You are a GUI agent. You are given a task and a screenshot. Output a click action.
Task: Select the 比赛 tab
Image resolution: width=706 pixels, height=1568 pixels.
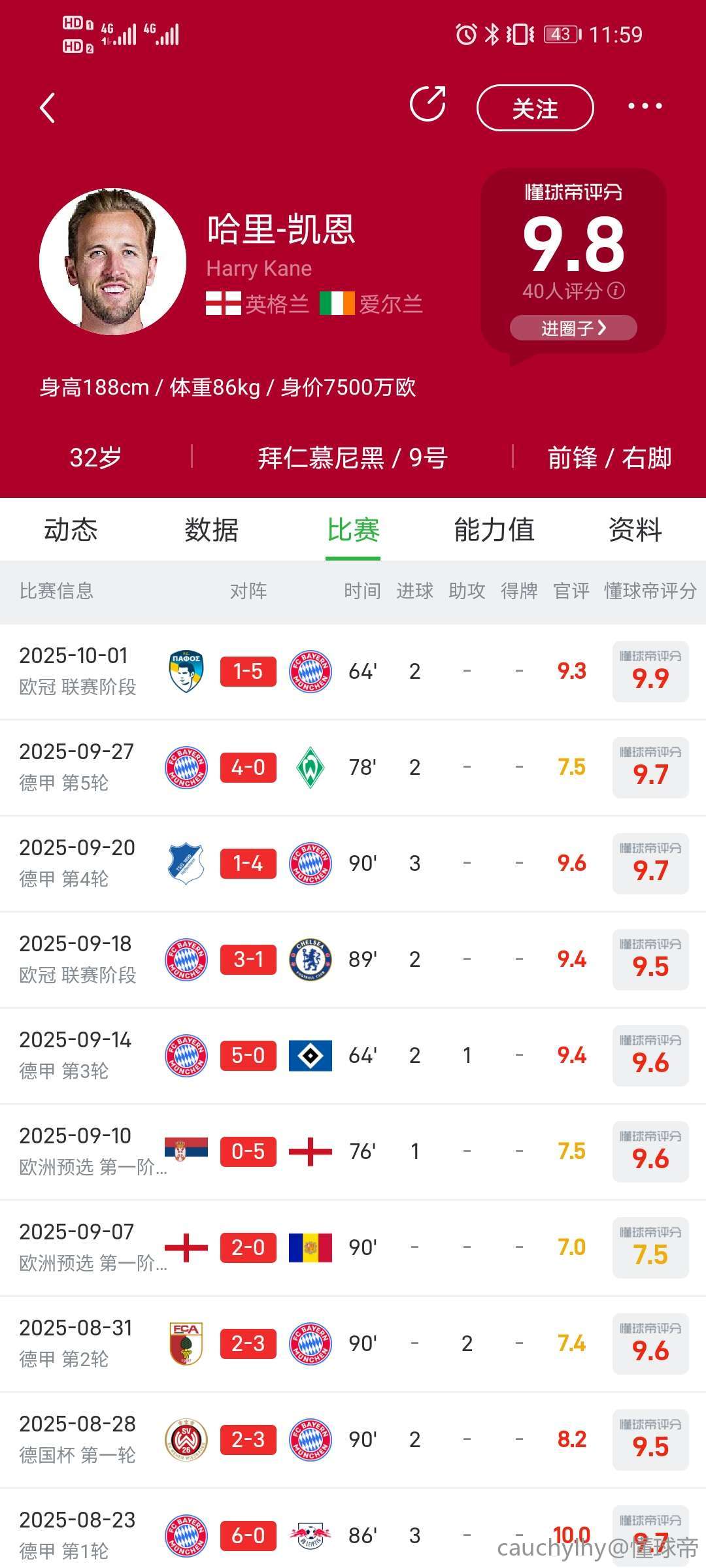click(x=353, y=530)
